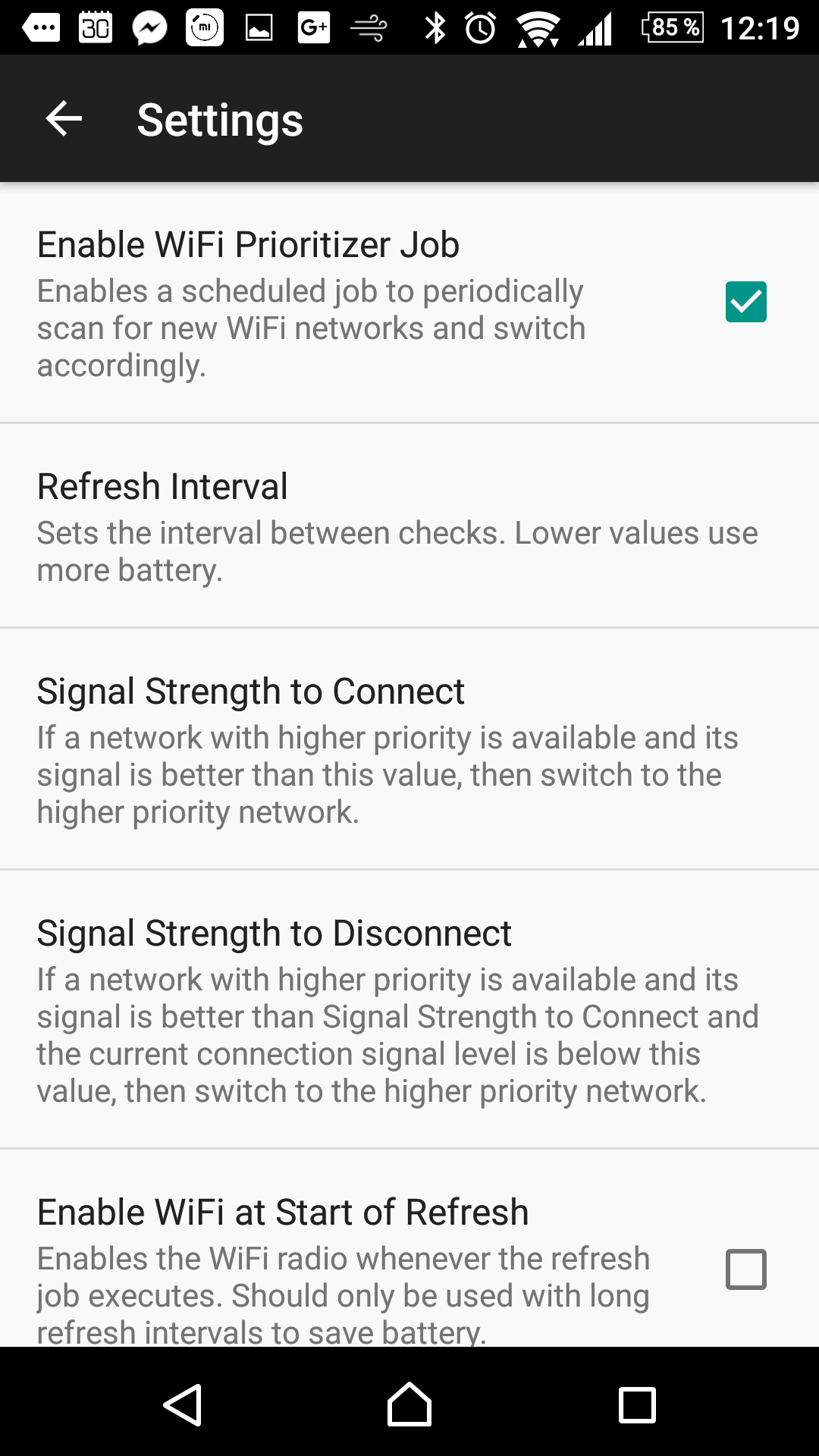The width and height of the screenshot is (819, 1456).
Task: Open the recent apps view
Action: click(x=637, y=1405)
